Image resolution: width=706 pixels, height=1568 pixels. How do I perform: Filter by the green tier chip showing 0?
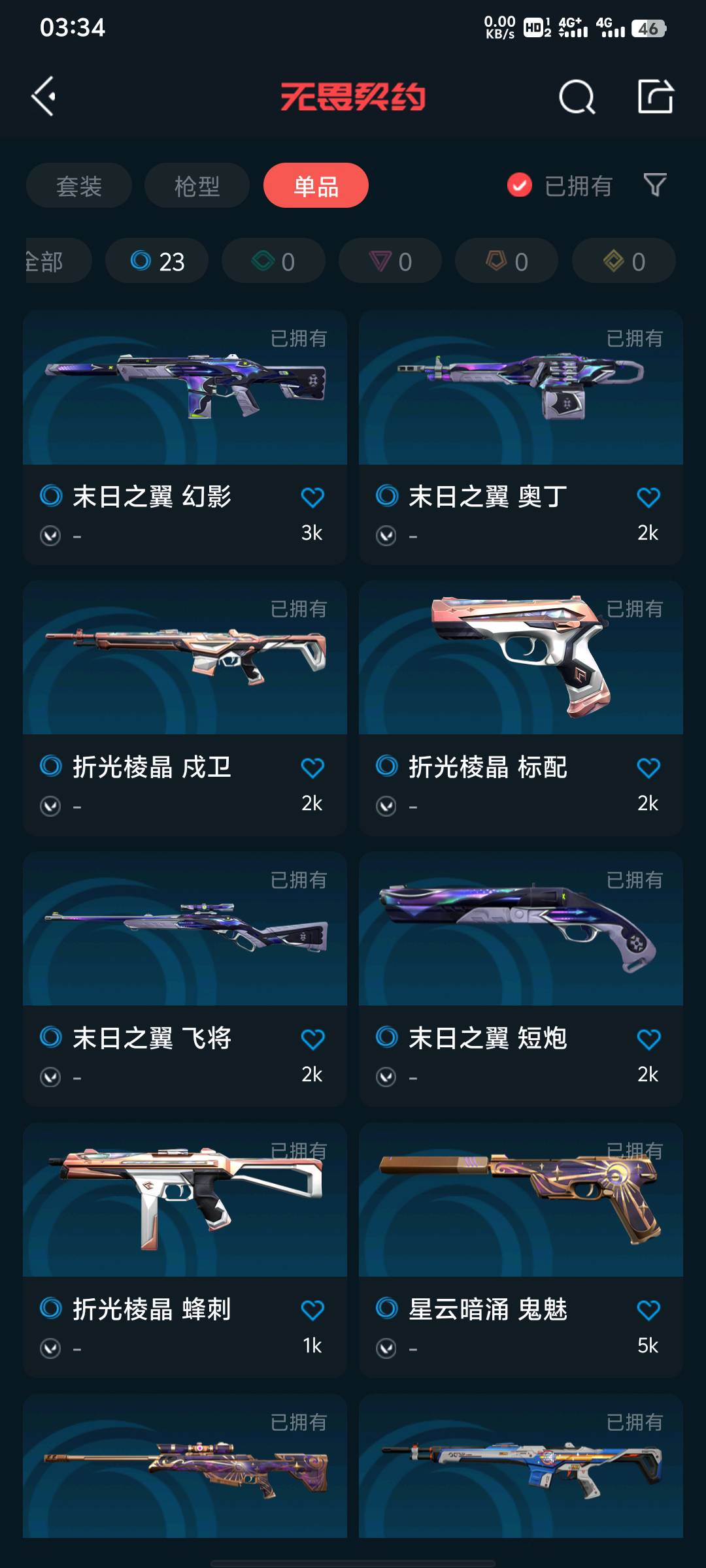tap(273, 261)
